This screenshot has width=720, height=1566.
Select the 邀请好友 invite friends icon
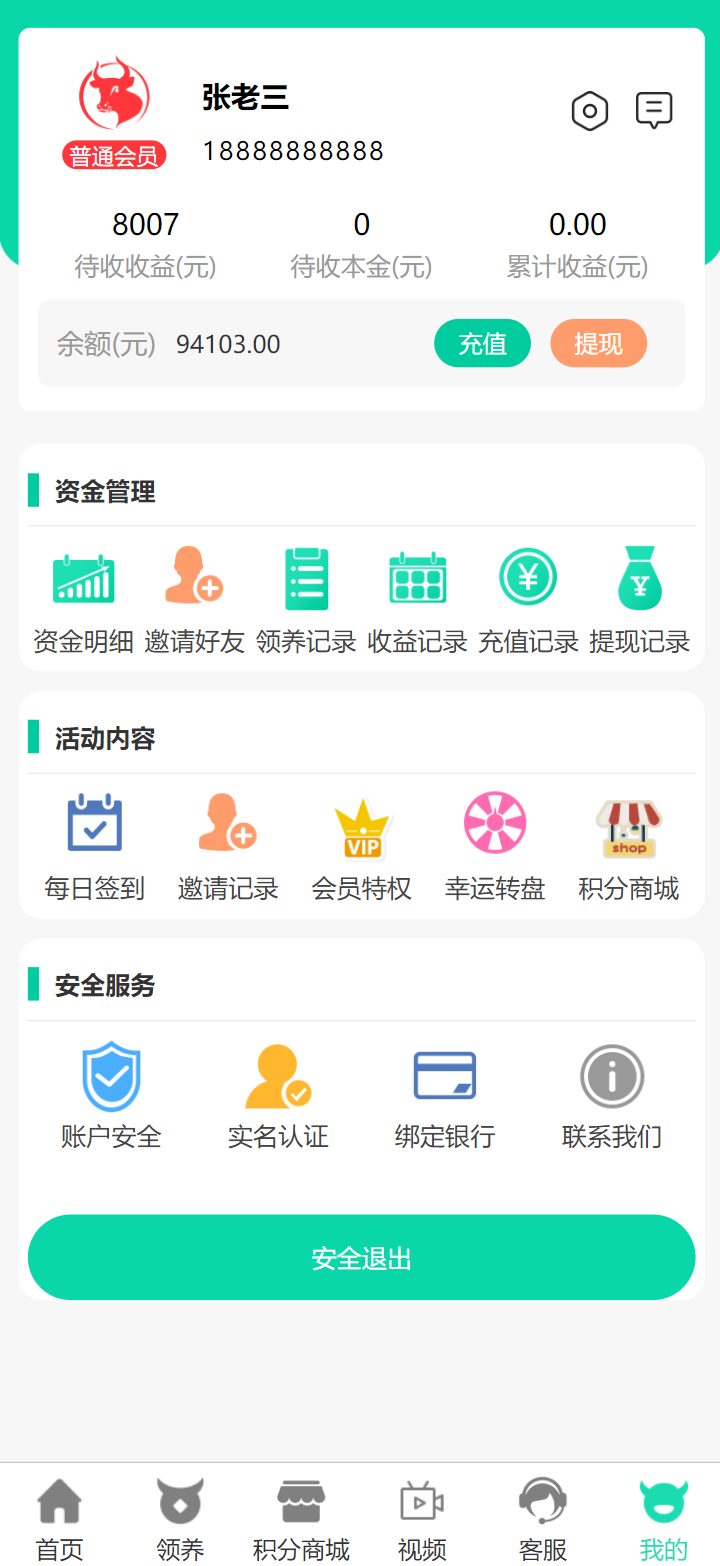[x=194, y=578]
